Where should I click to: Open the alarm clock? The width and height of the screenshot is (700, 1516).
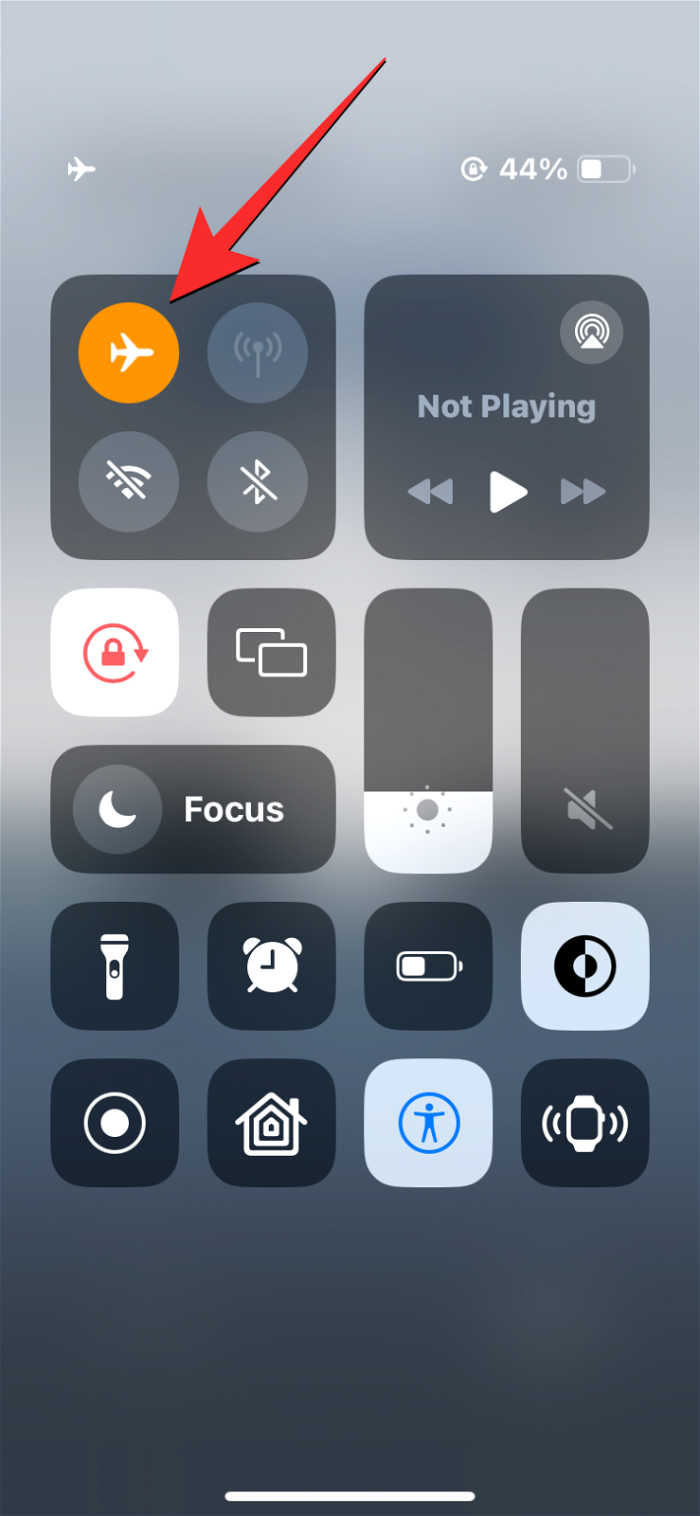(271, 966)
